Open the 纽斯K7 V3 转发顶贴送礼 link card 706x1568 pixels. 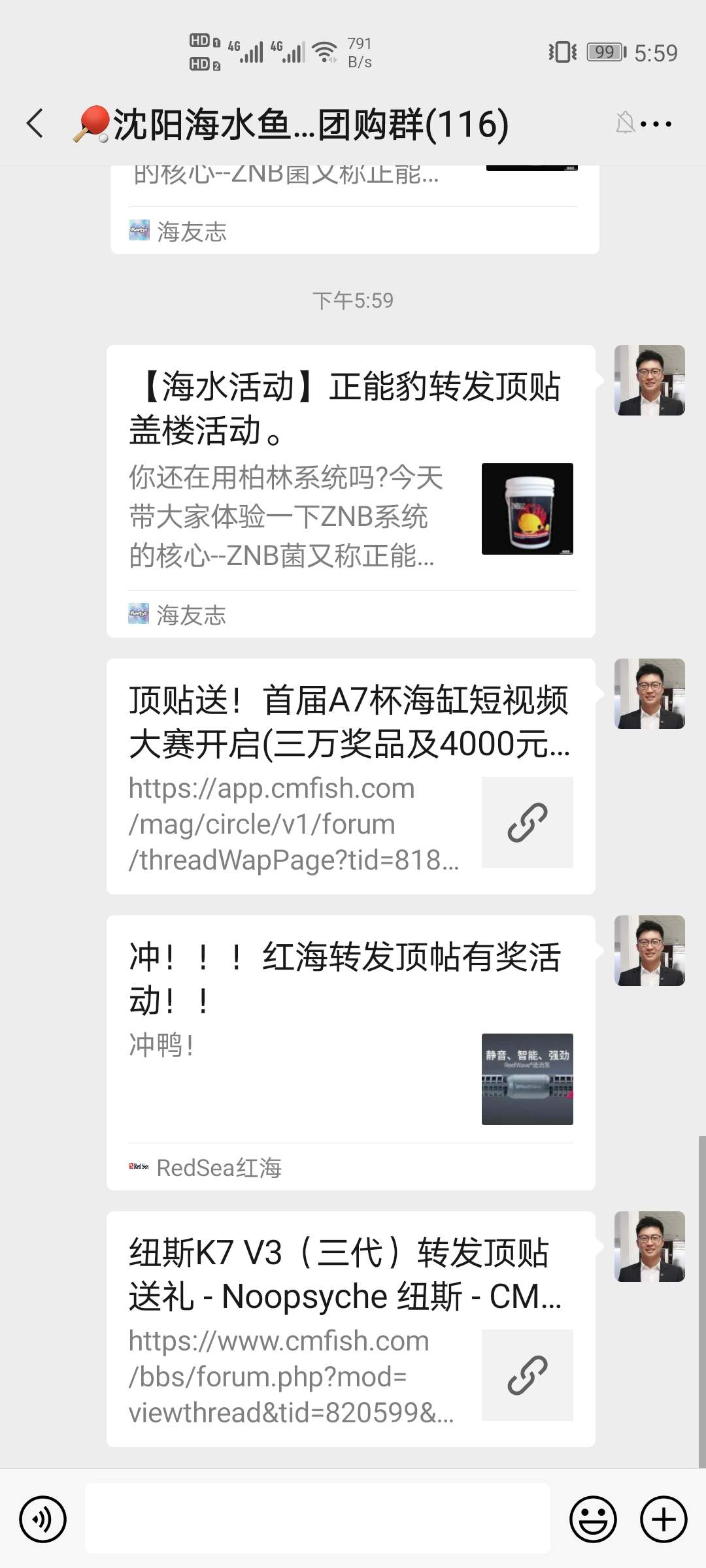pos(350,1329)
